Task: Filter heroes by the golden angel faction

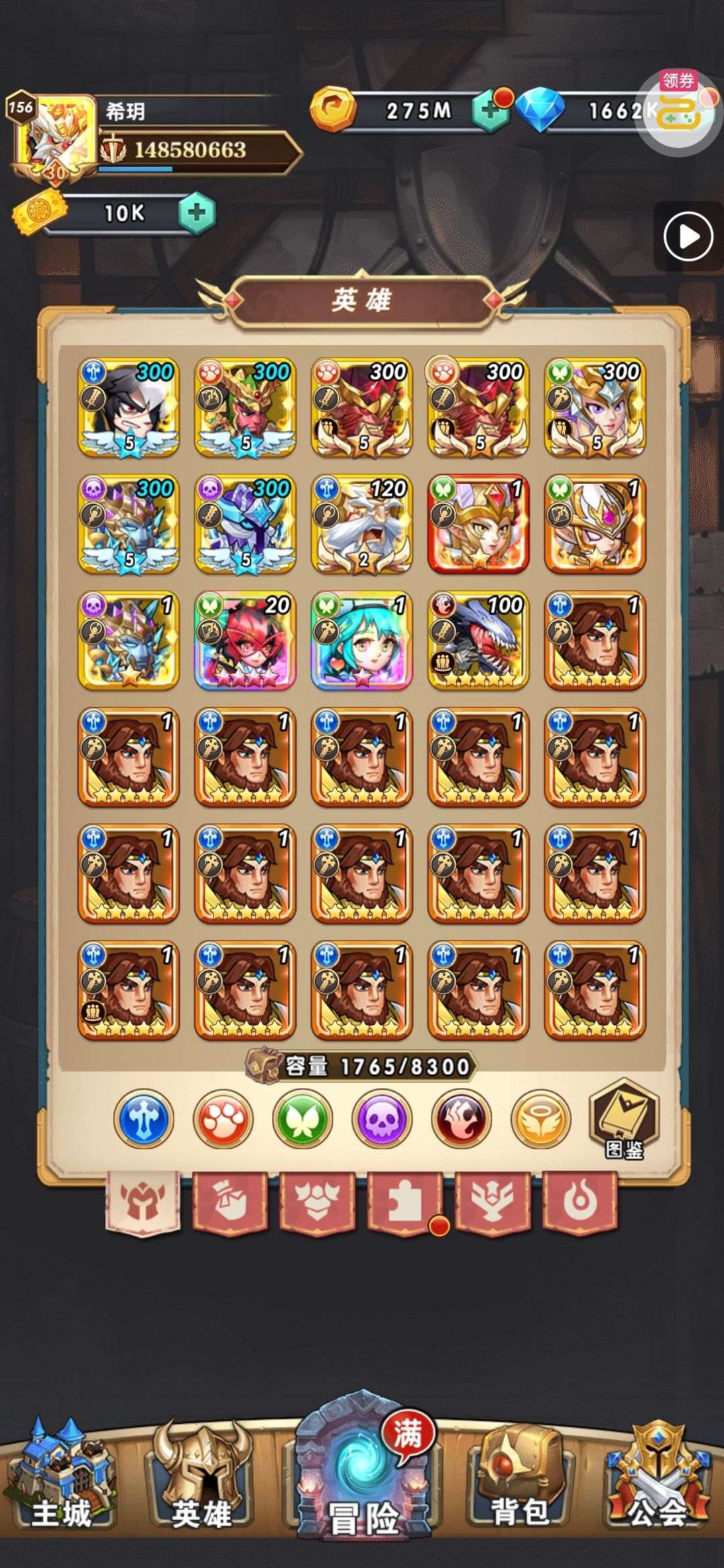Action: [541, 1119]
